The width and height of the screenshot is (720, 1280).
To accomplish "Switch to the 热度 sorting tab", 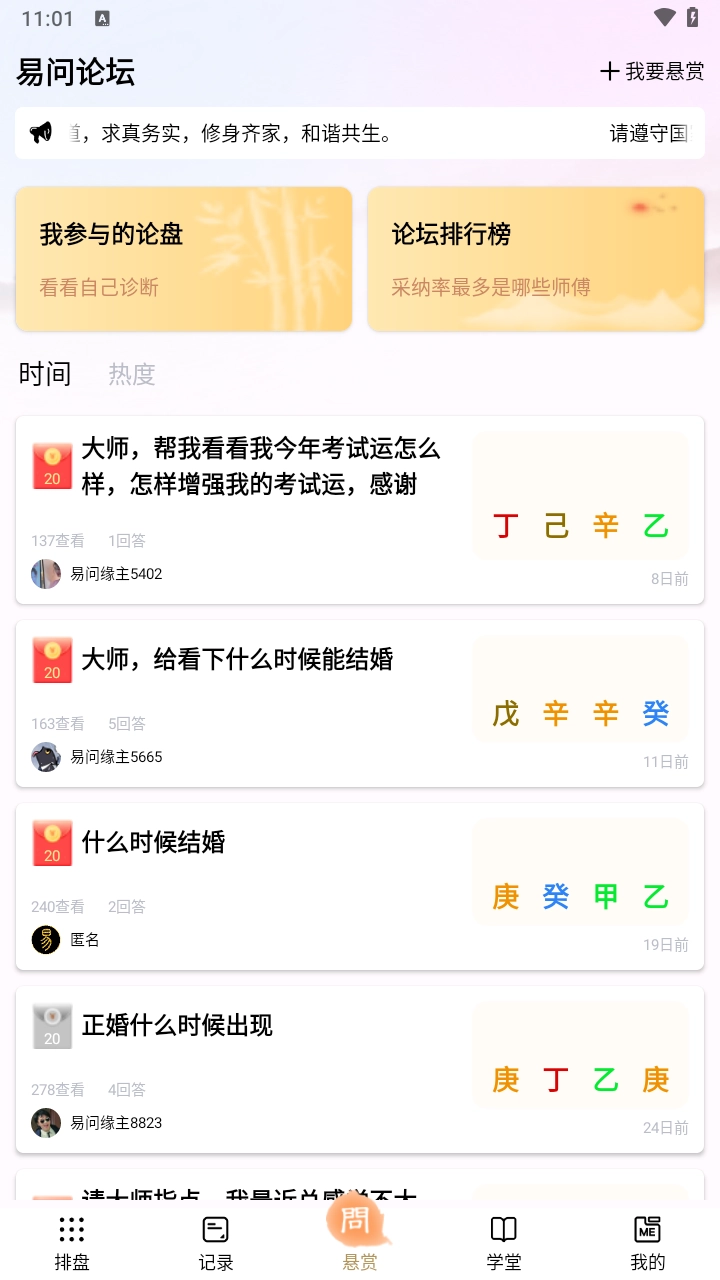I will (132, 374).
